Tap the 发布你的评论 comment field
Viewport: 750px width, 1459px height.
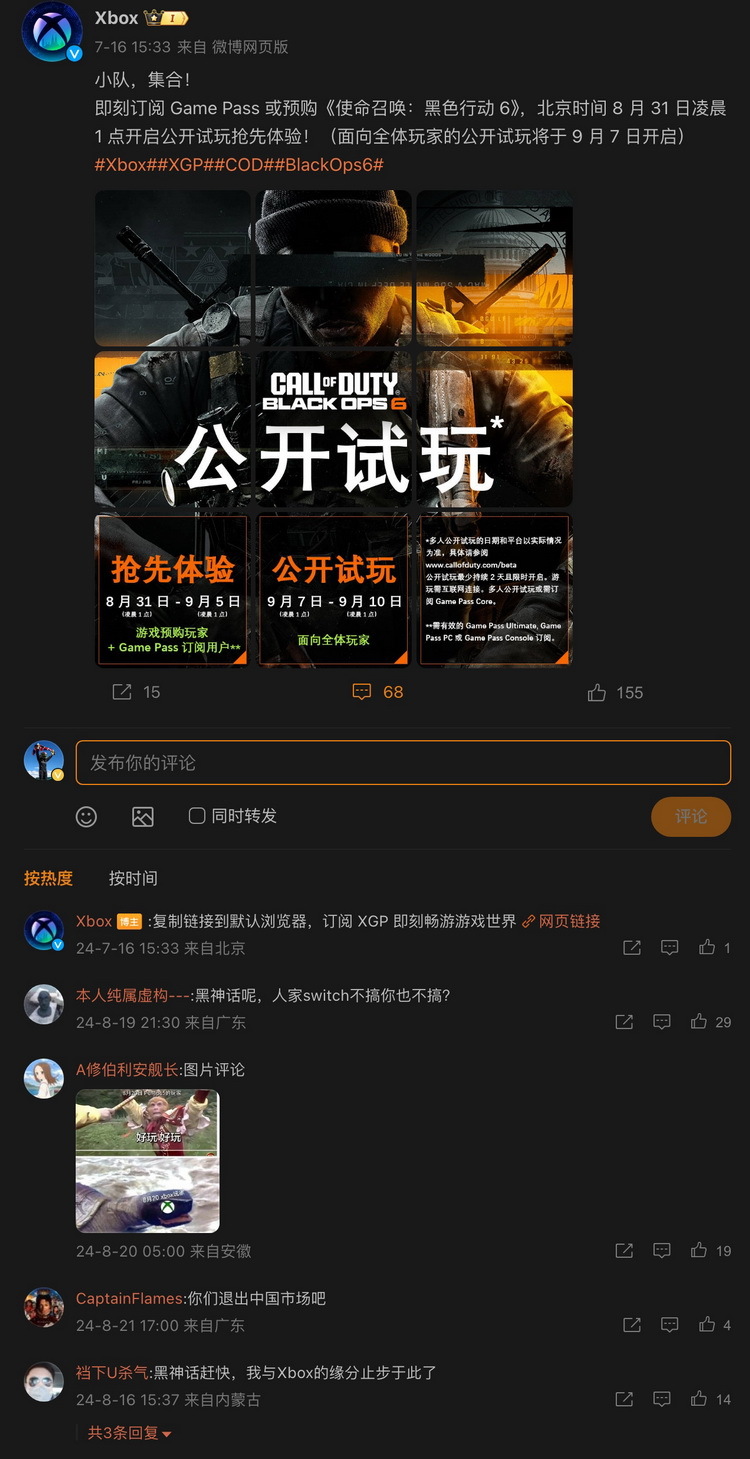coord(403,762)
